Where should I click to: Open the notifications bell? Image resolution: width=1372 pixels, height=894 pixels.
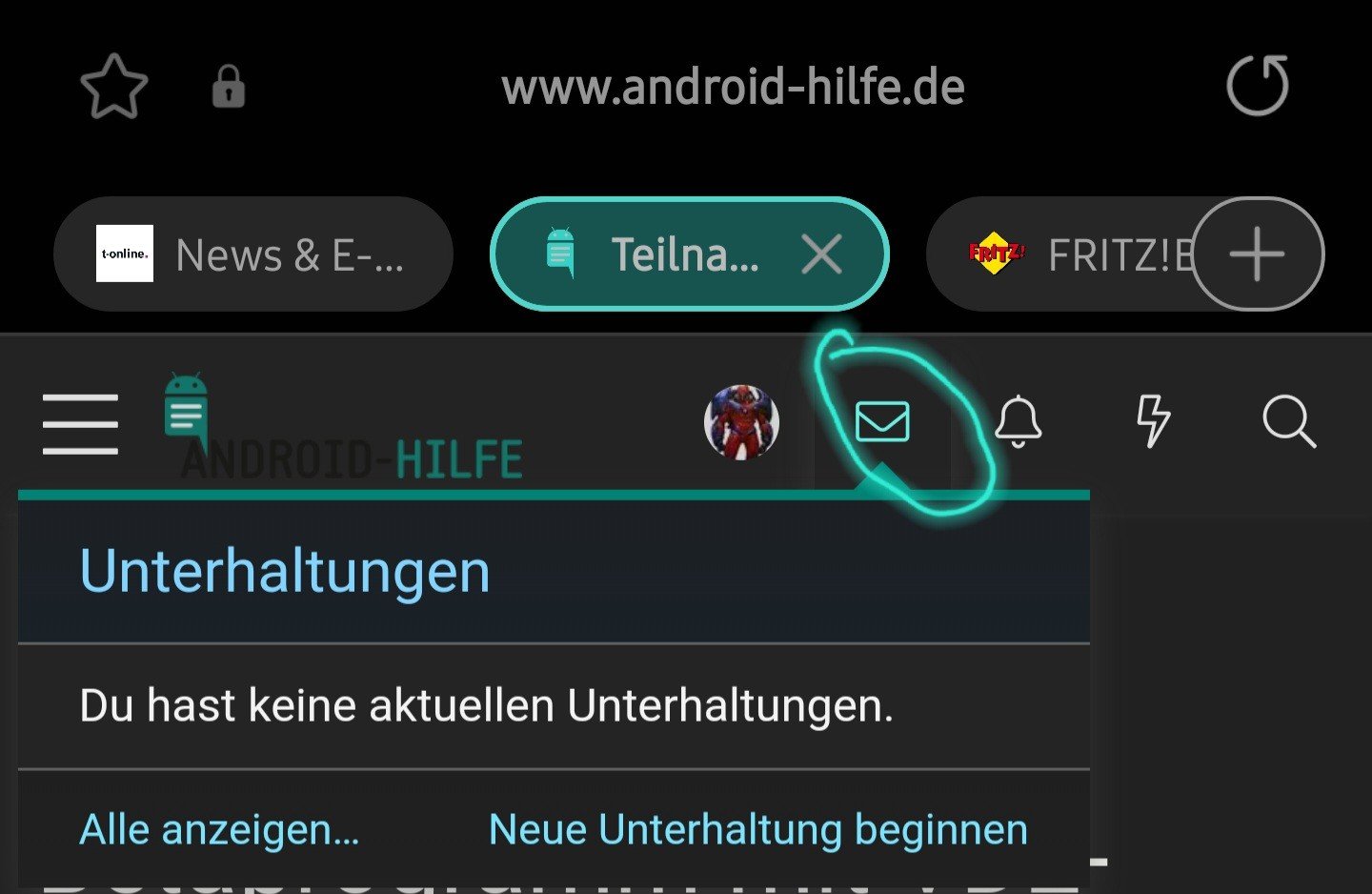coord(1018,421)
